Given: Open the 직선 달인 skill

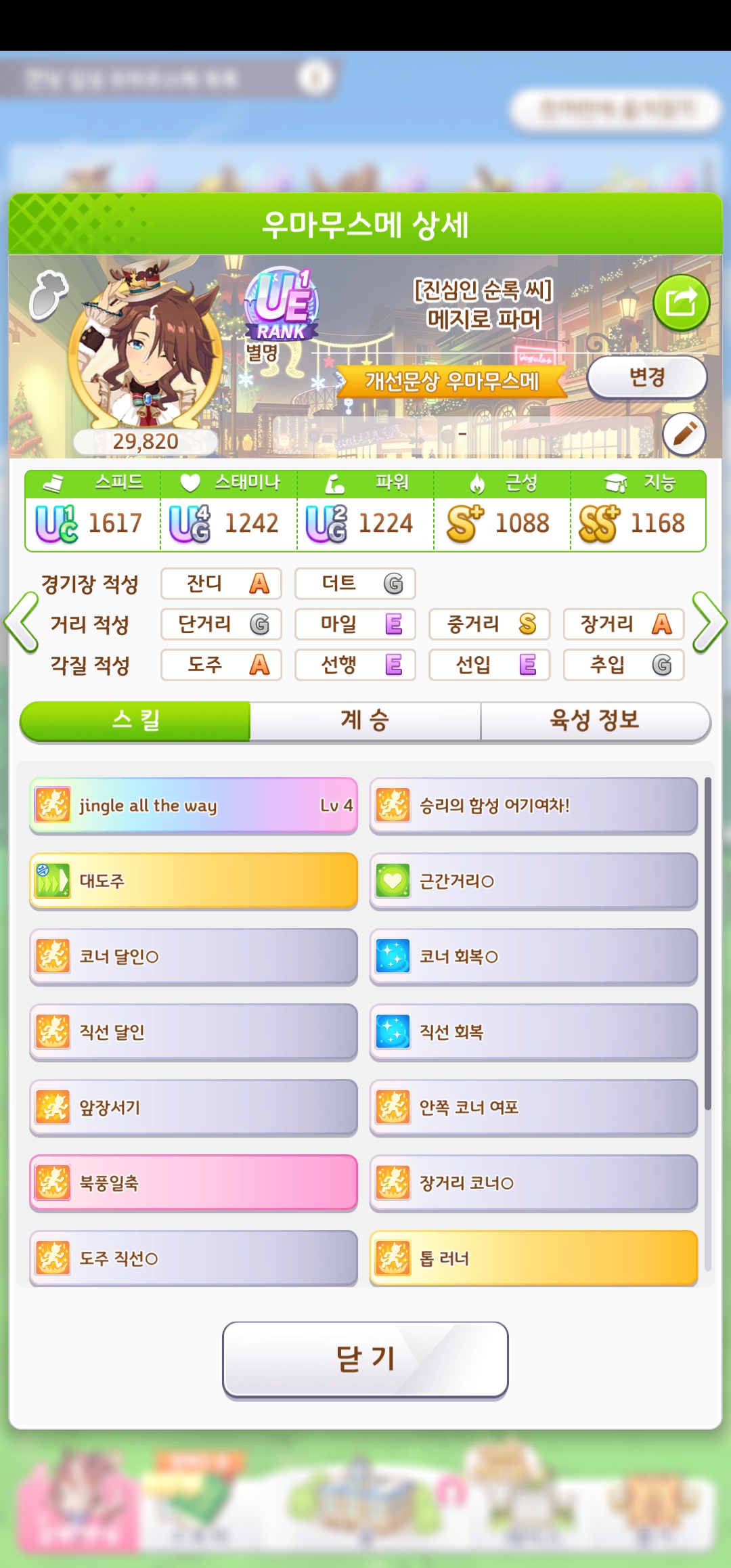Looking at the screenshot, I should pyautogui.click(x=194, y=1032).
